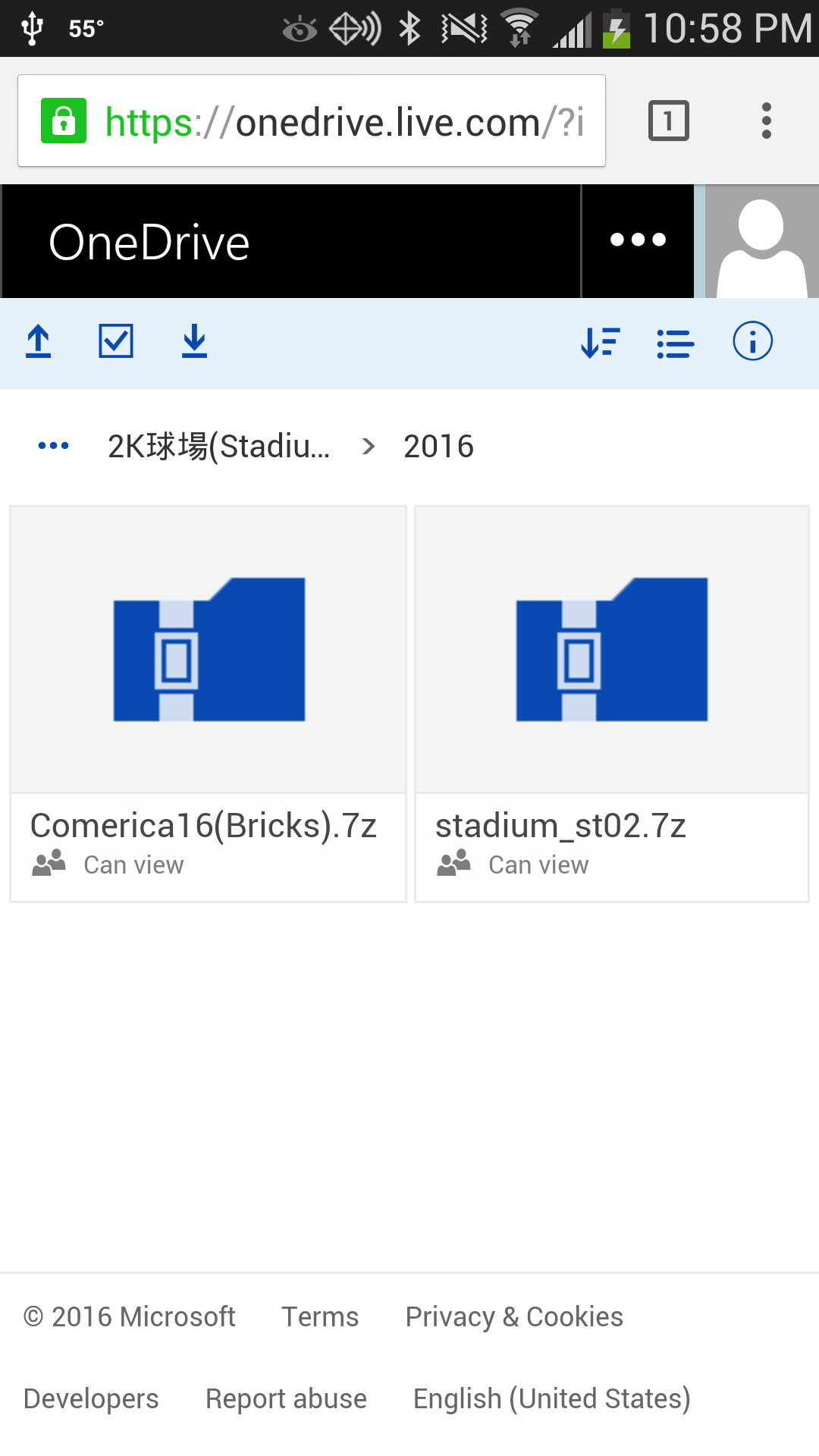This screenshot has width=819, height=1456.
Task: Open the Terms link
Action: 320,1317
